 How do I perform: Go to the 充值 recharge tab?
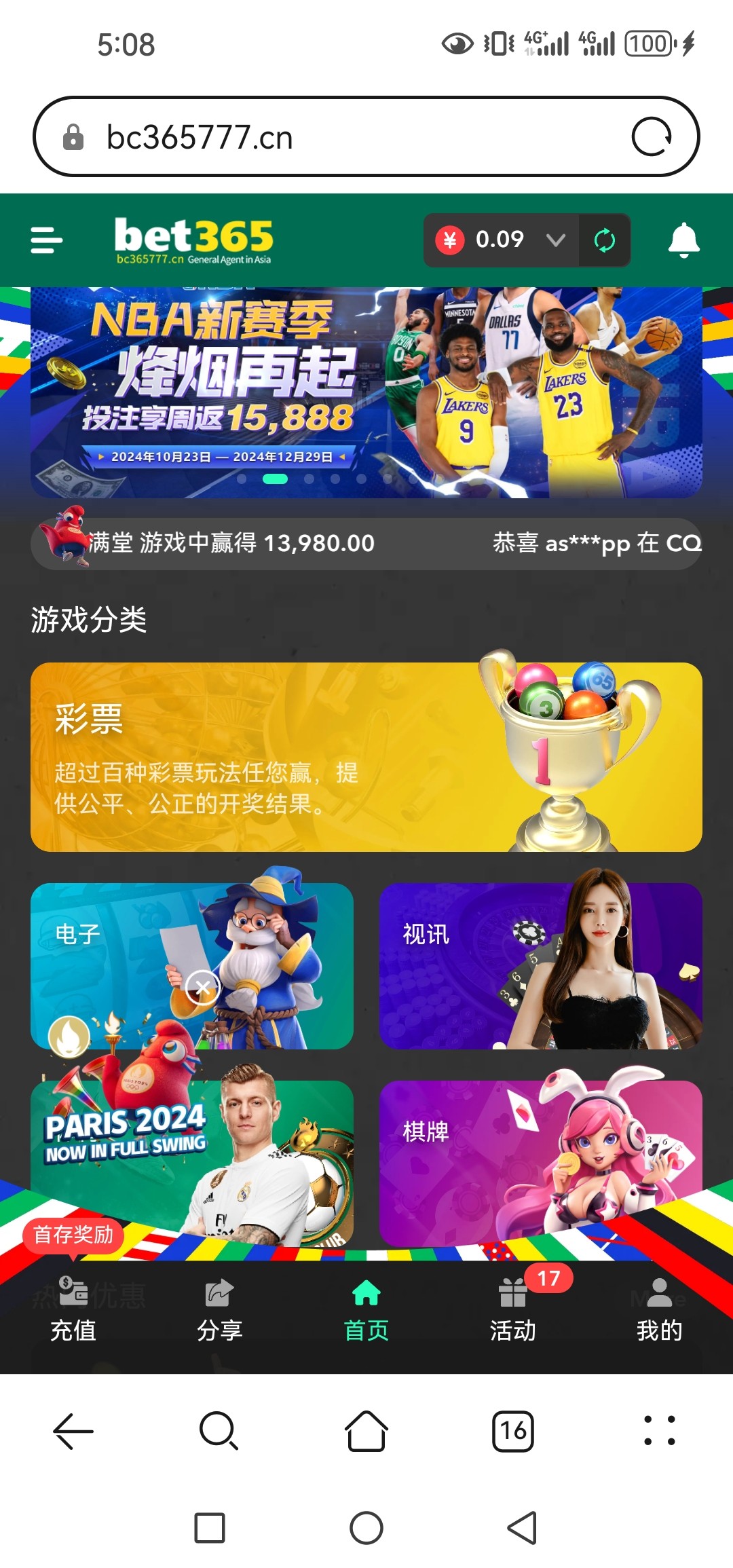[x=73, y=1311]
